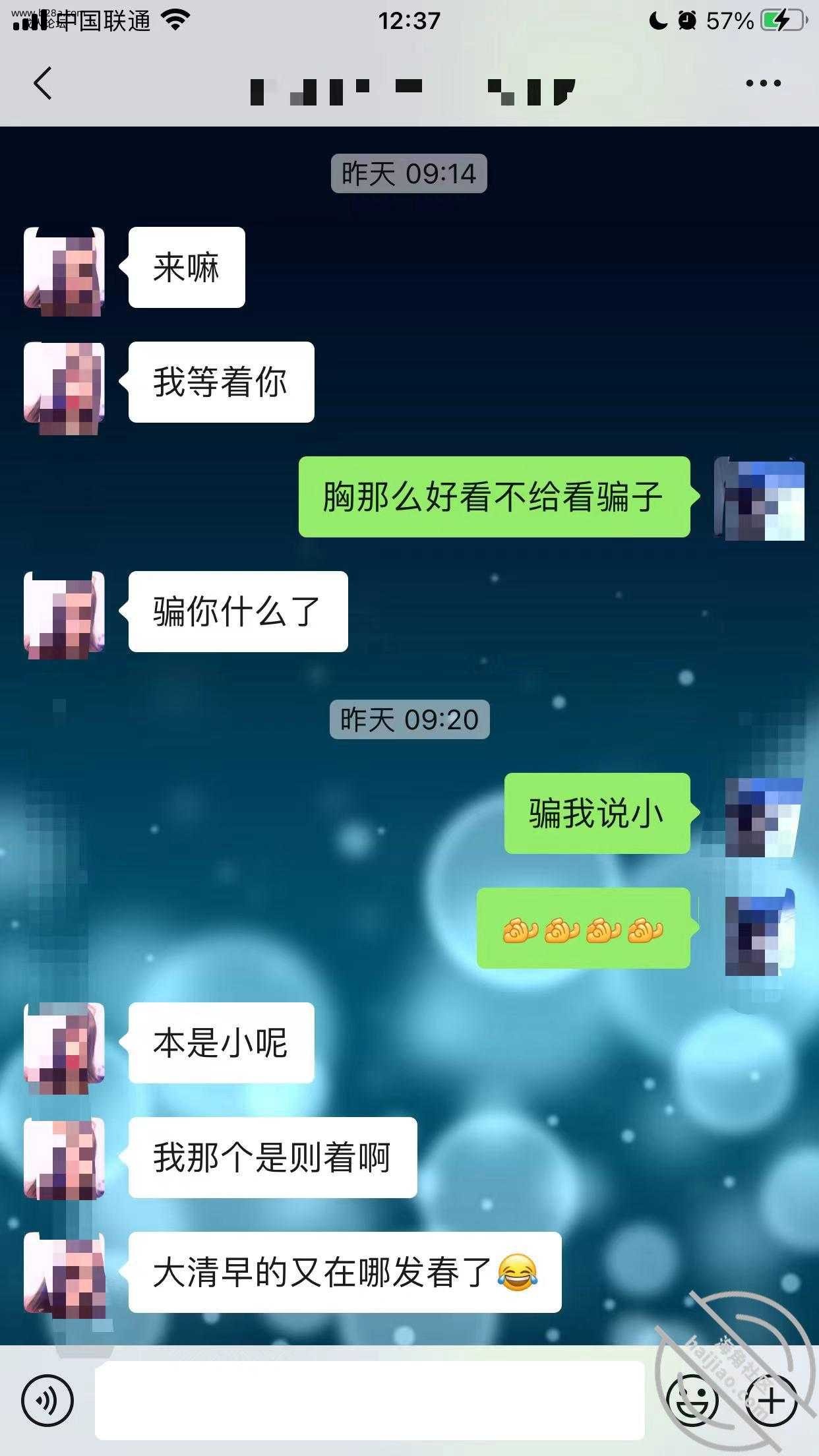Open the plus attachments menu
819x1456 pixels.
[772, 1401]
